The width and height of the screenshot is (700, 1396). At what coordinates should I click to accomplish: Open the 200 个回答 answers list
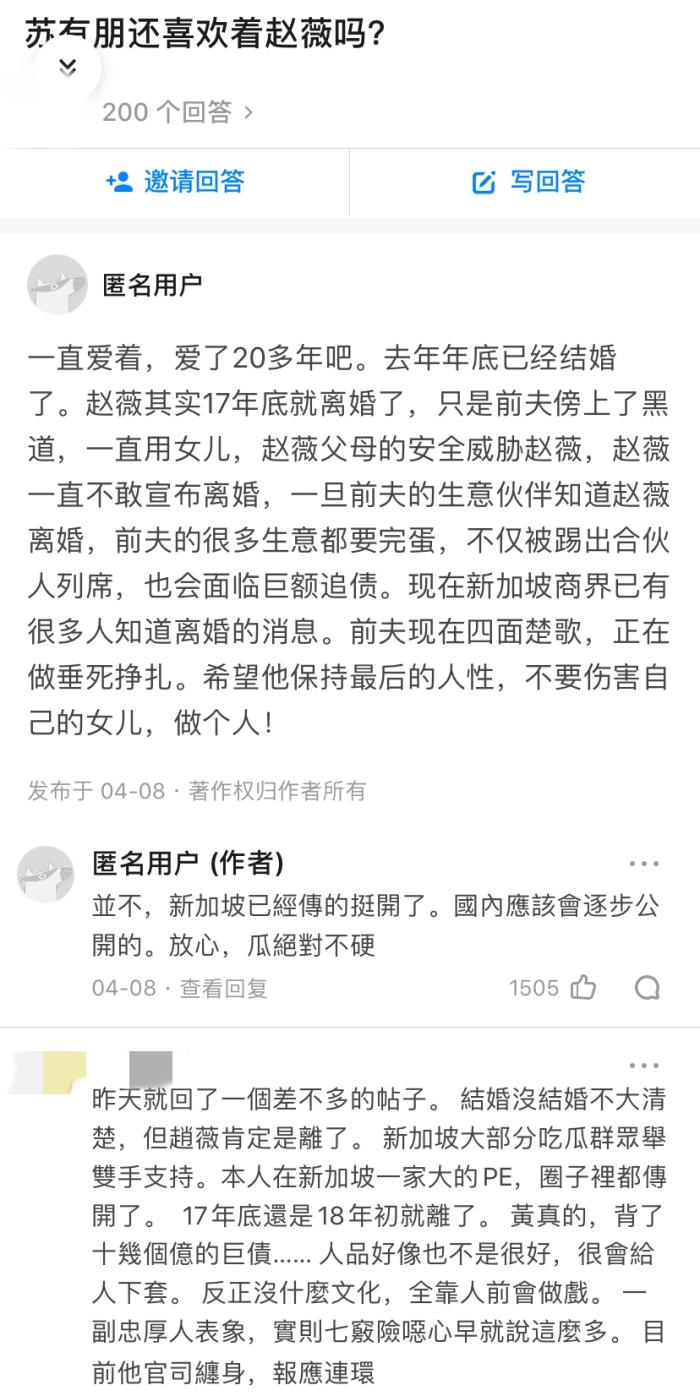177,112
